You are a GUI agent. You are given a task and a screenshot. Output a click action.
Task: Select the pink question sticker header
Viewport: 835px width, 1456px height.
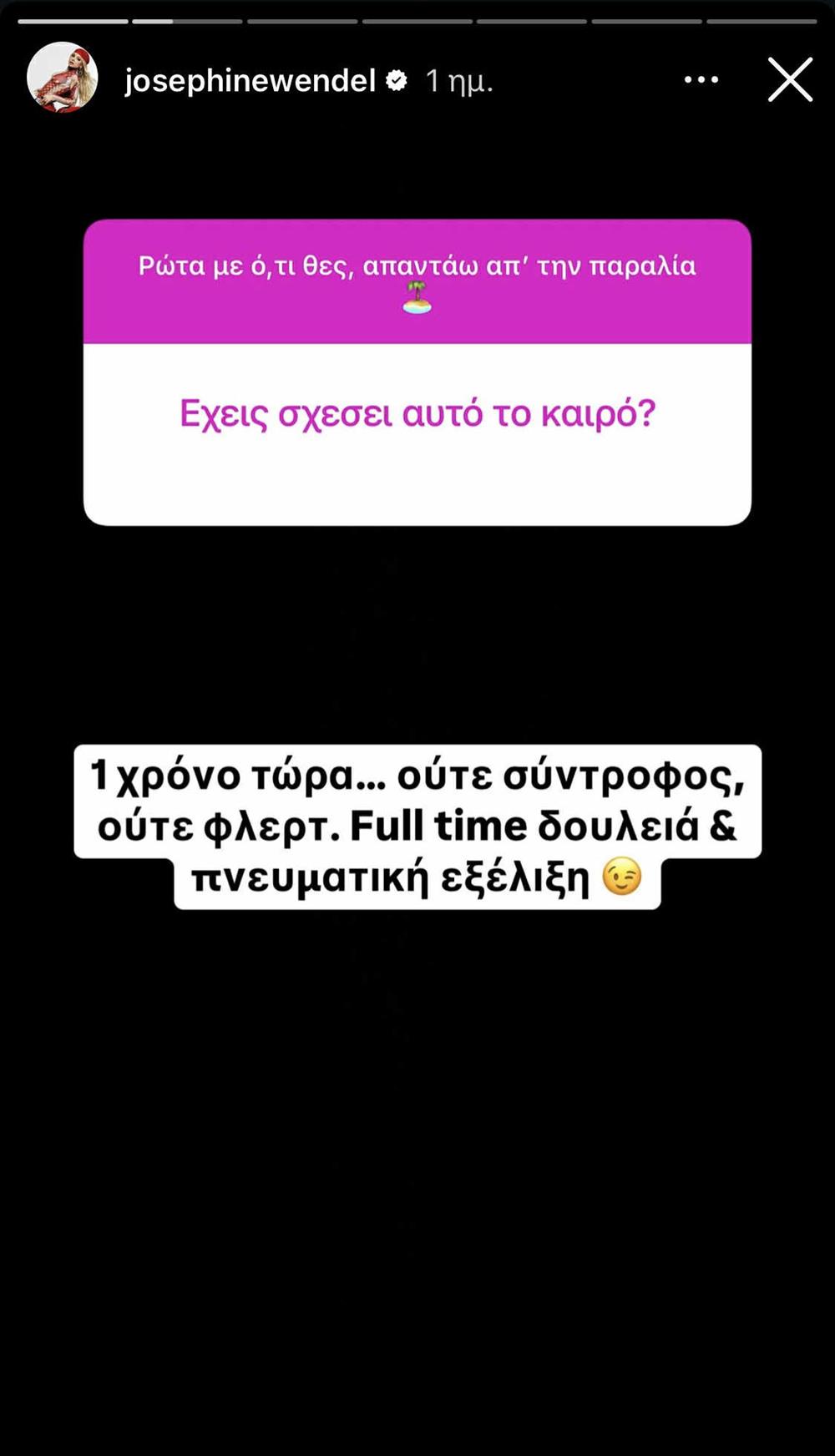pyautogui.click(x=417, y=280)
